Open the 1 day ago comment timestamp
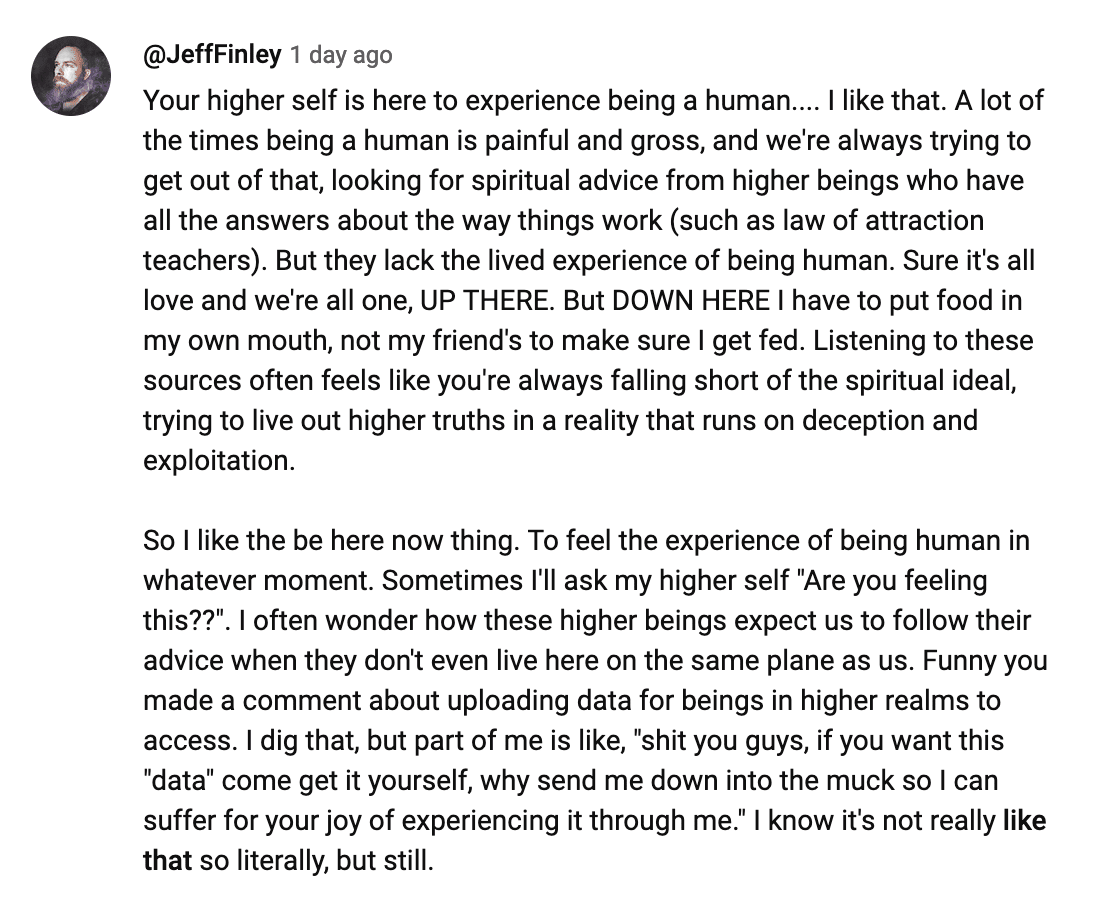 [x=341, y=55]
